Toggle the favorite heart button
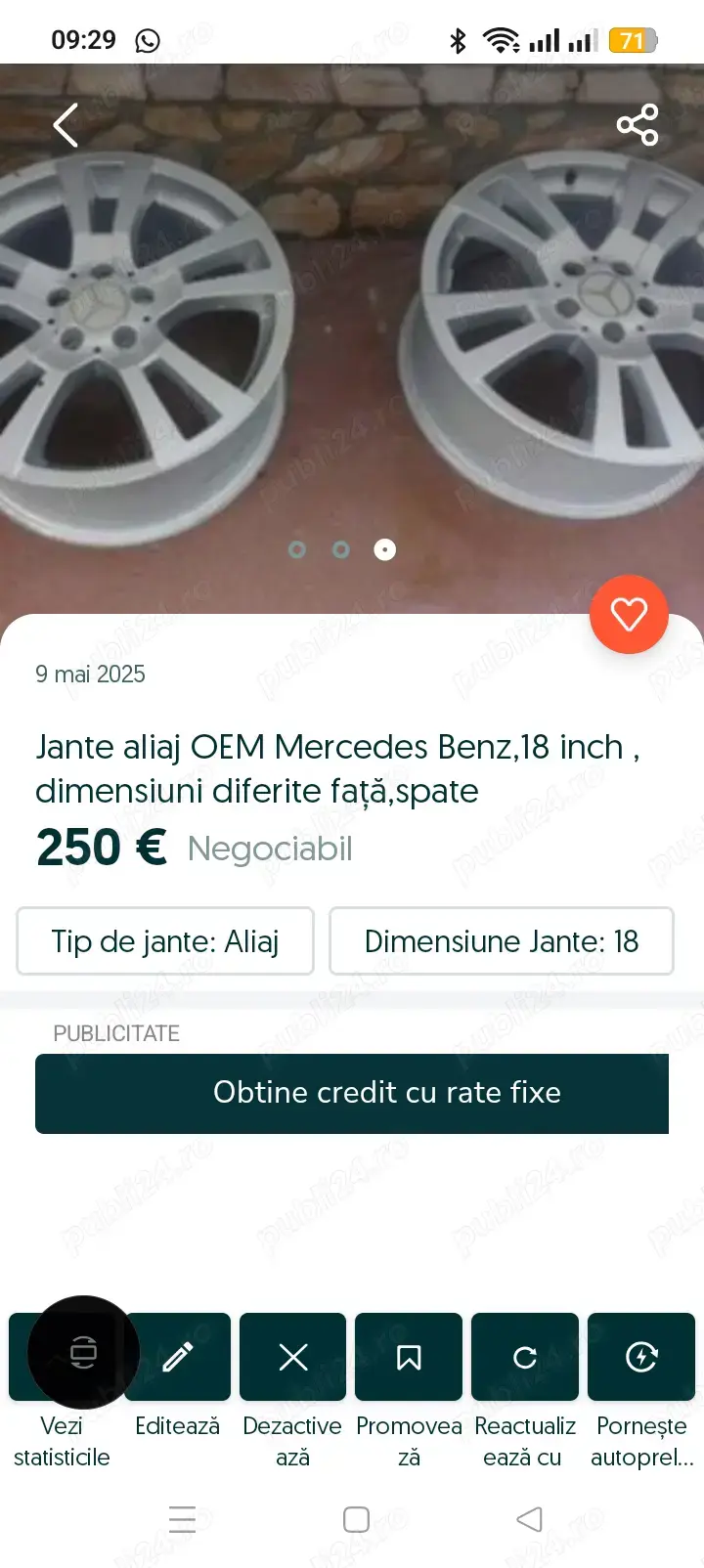The image size is (704, 1568). (x=629, y=615)
